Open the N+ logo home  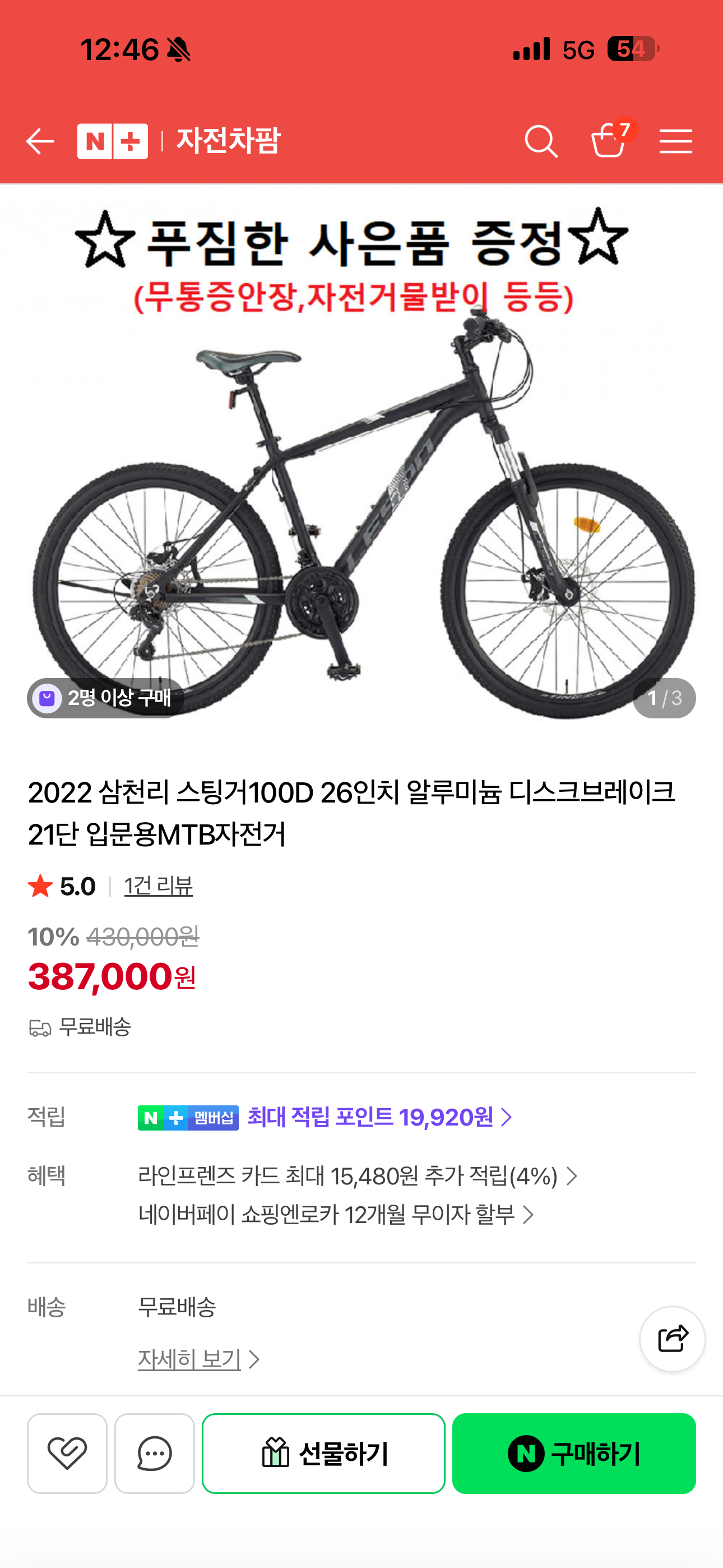coord(113,141)
